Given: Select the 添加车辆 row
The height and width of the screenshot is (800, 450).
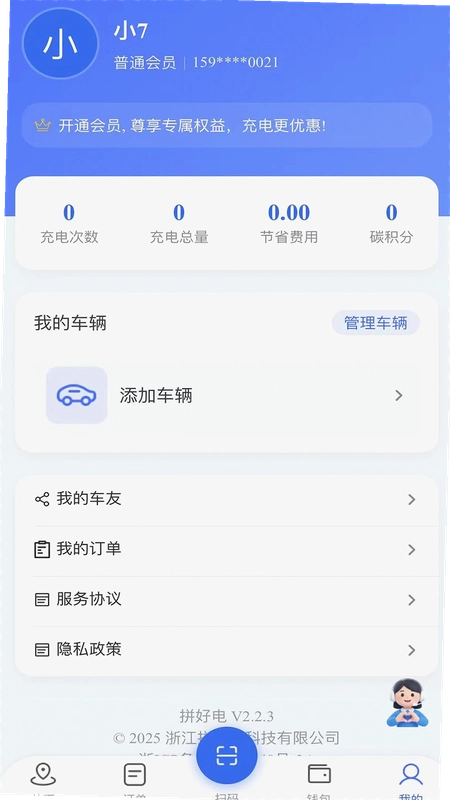Looking at the screenshot, I should pos(227,395).
